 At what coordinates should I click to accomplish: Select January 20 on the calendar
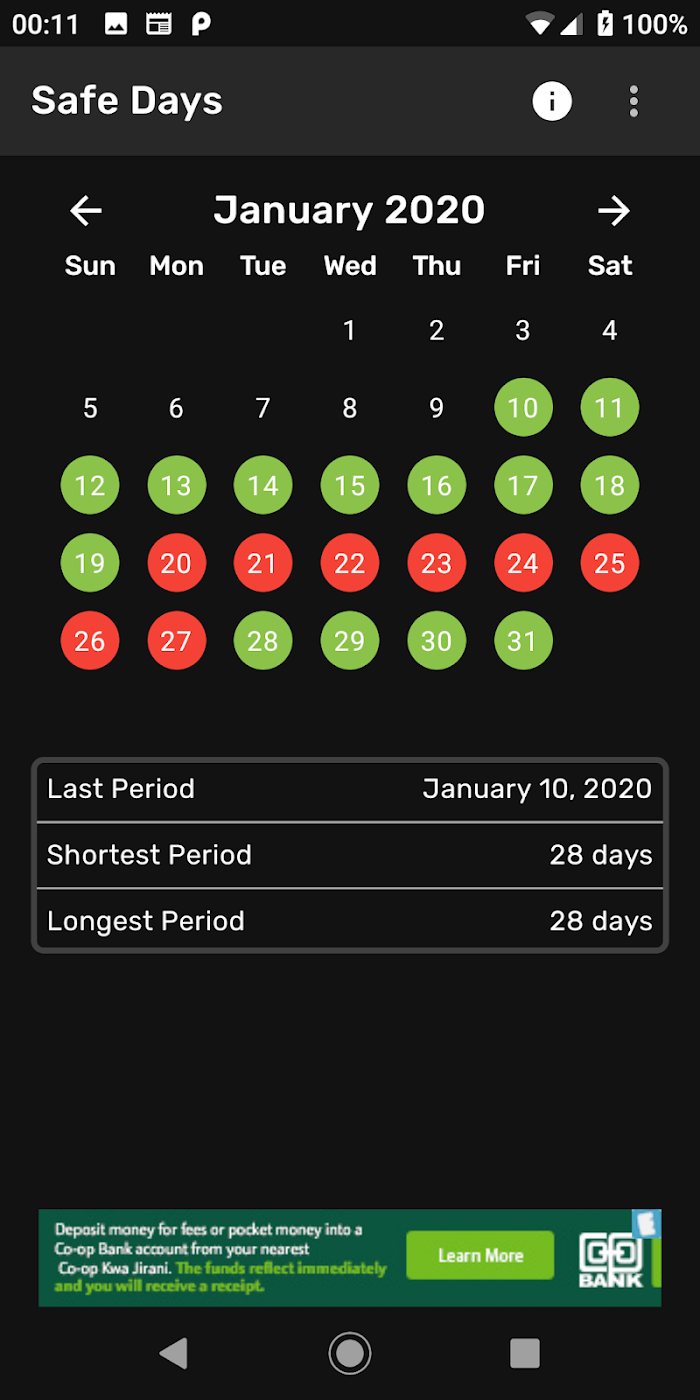tap(176, 563)
